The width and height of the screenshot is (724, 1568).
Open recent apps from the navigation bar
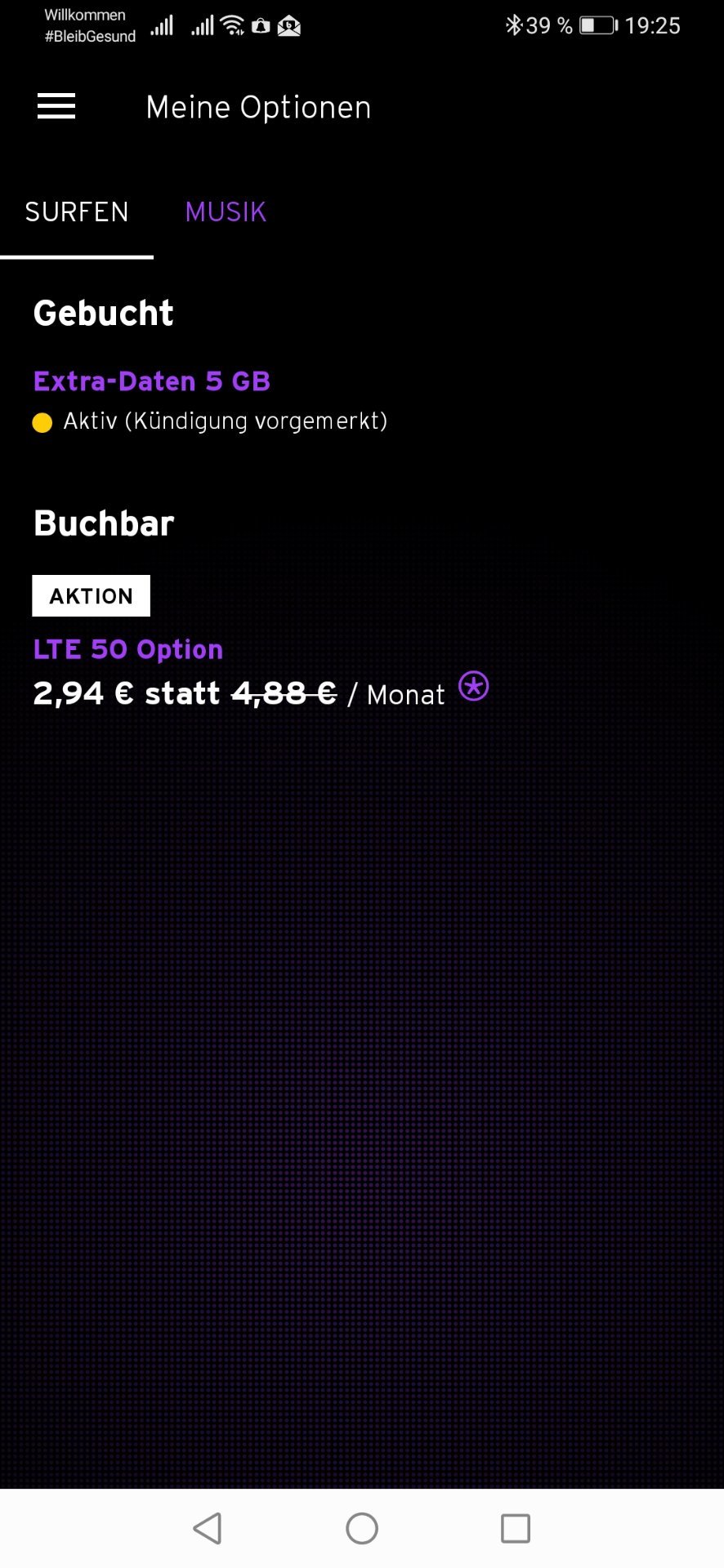click(516, 1528)
